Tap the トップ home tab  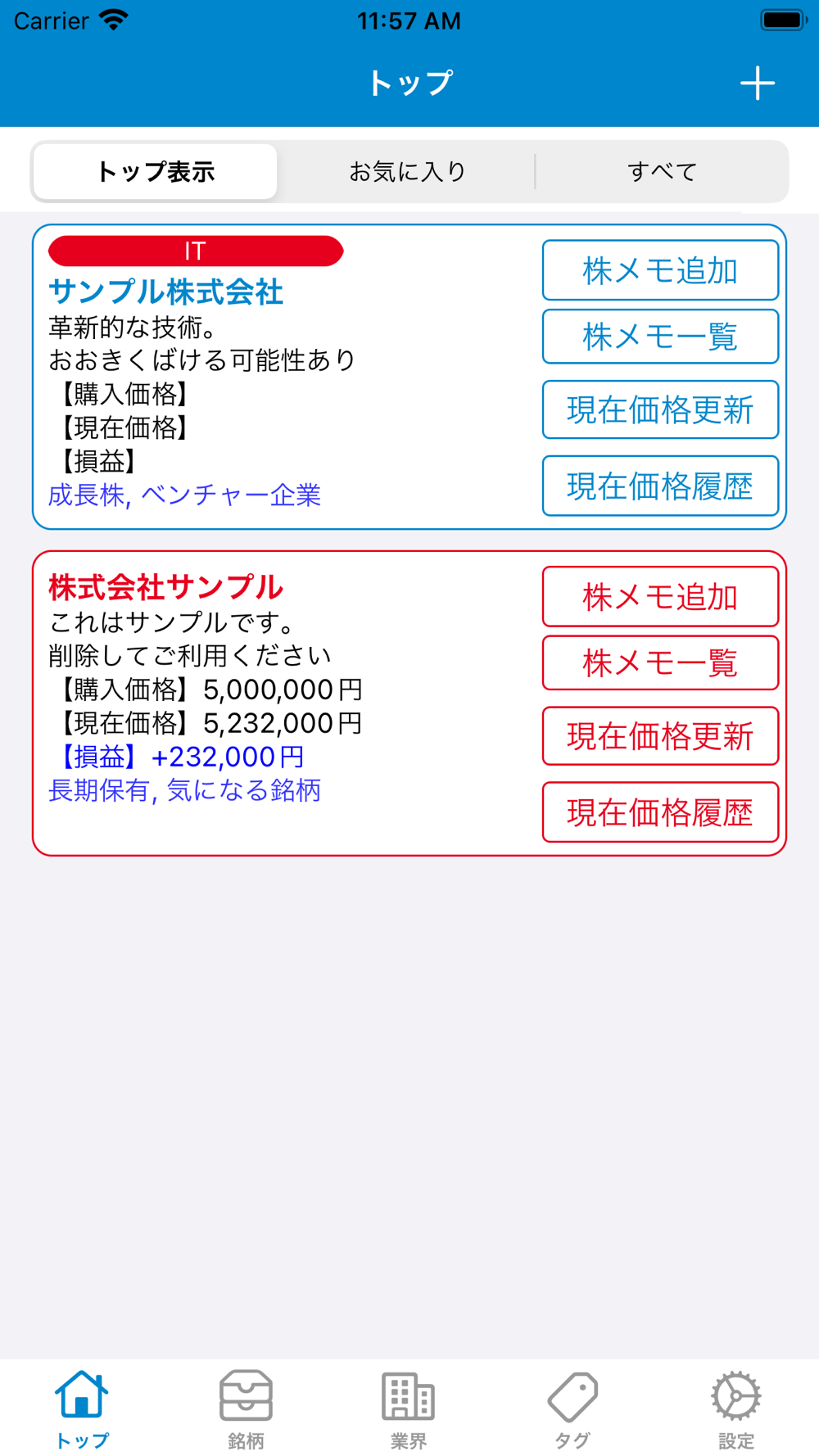coord(82,1409)
